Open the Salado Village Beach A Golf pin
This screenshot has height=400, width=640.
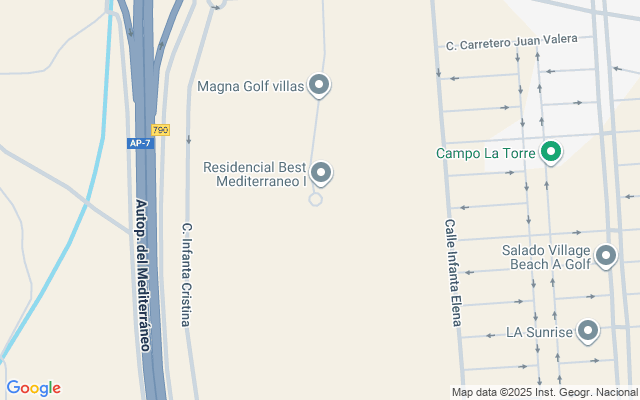tap(606, 256)
